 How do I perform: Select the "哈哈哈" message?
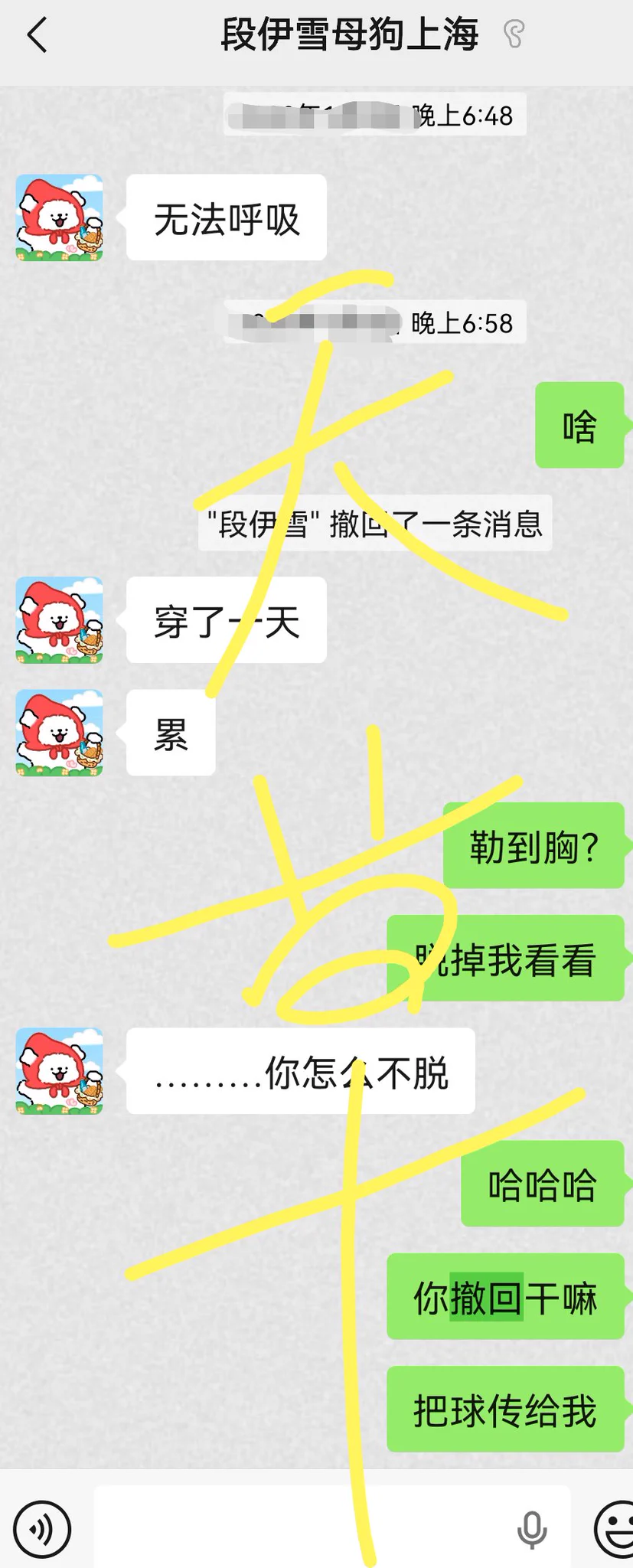click(542, 1183)
